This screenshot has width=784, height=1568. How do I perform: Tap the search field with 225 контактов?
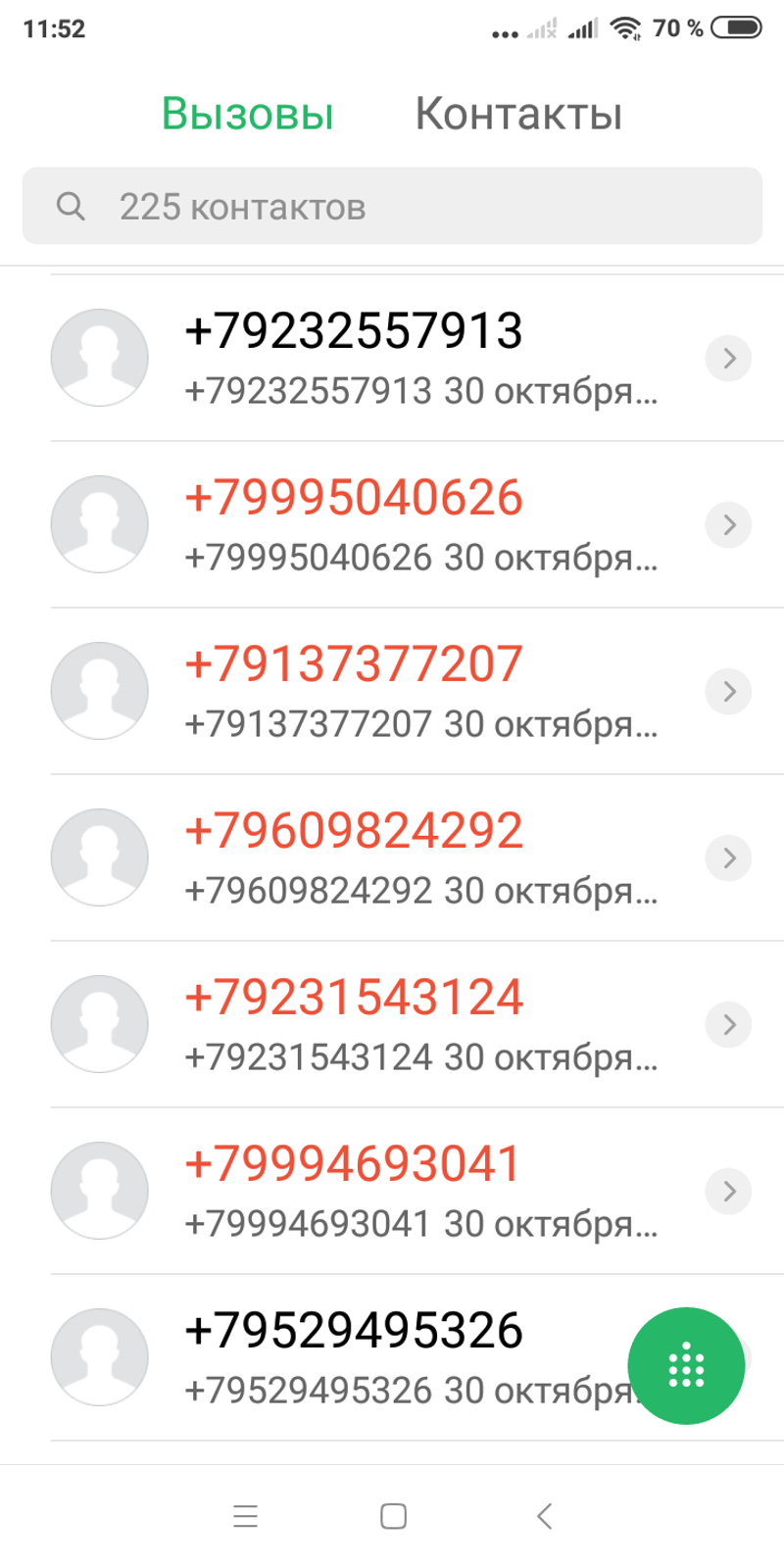pos(392,206)
